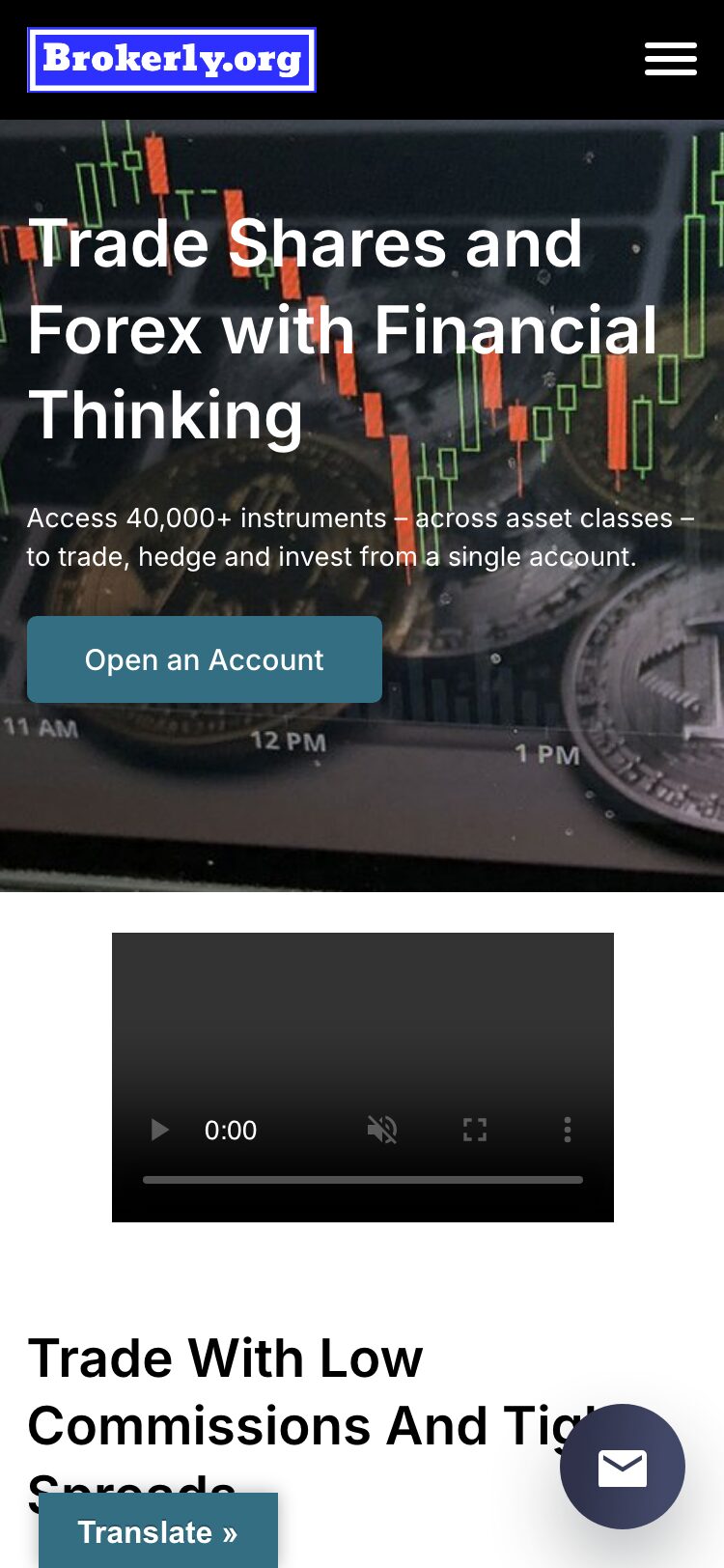Follow the Brokerly.org home link
Viewport: 724px width, 1568px height.
point(171,59)
